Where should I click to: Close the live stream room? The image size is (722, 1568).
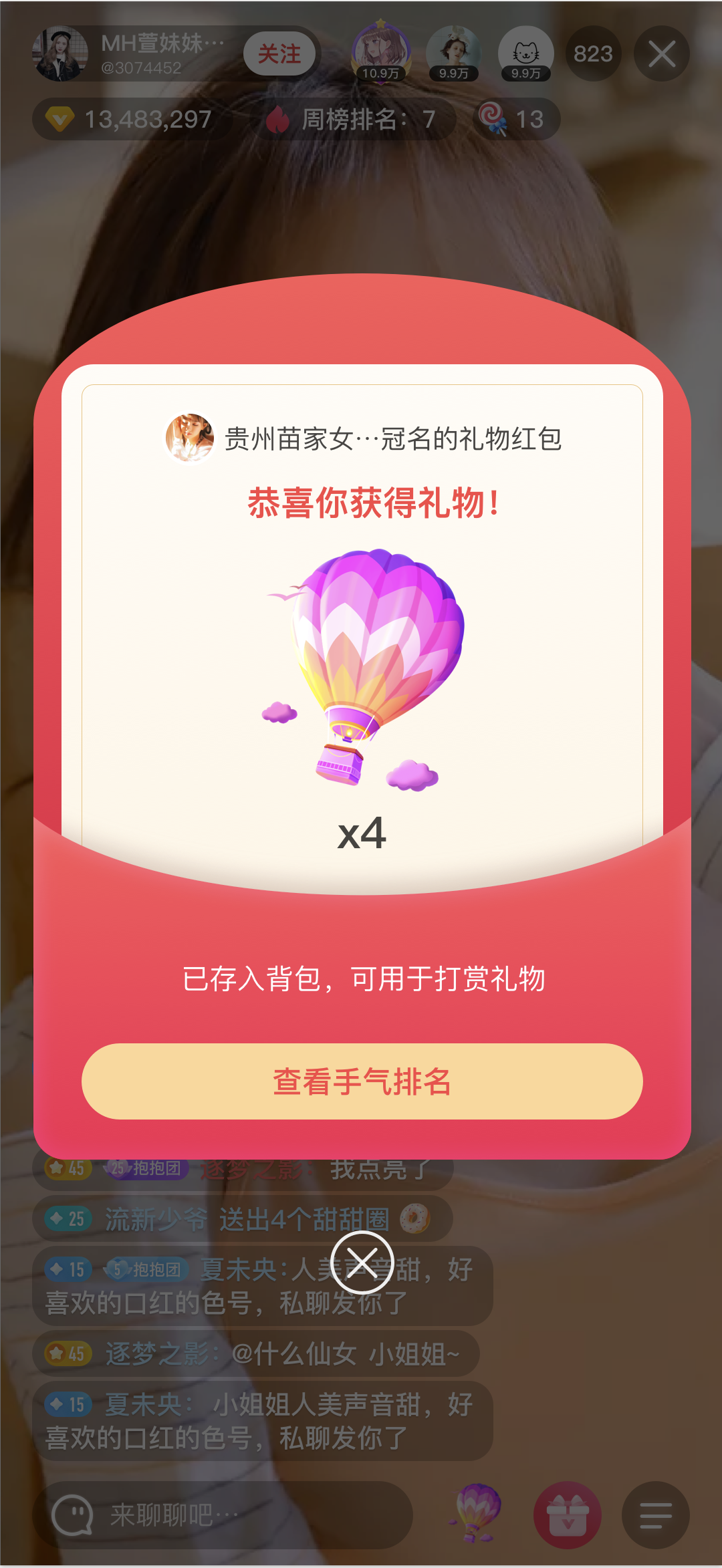pos(661,53)
